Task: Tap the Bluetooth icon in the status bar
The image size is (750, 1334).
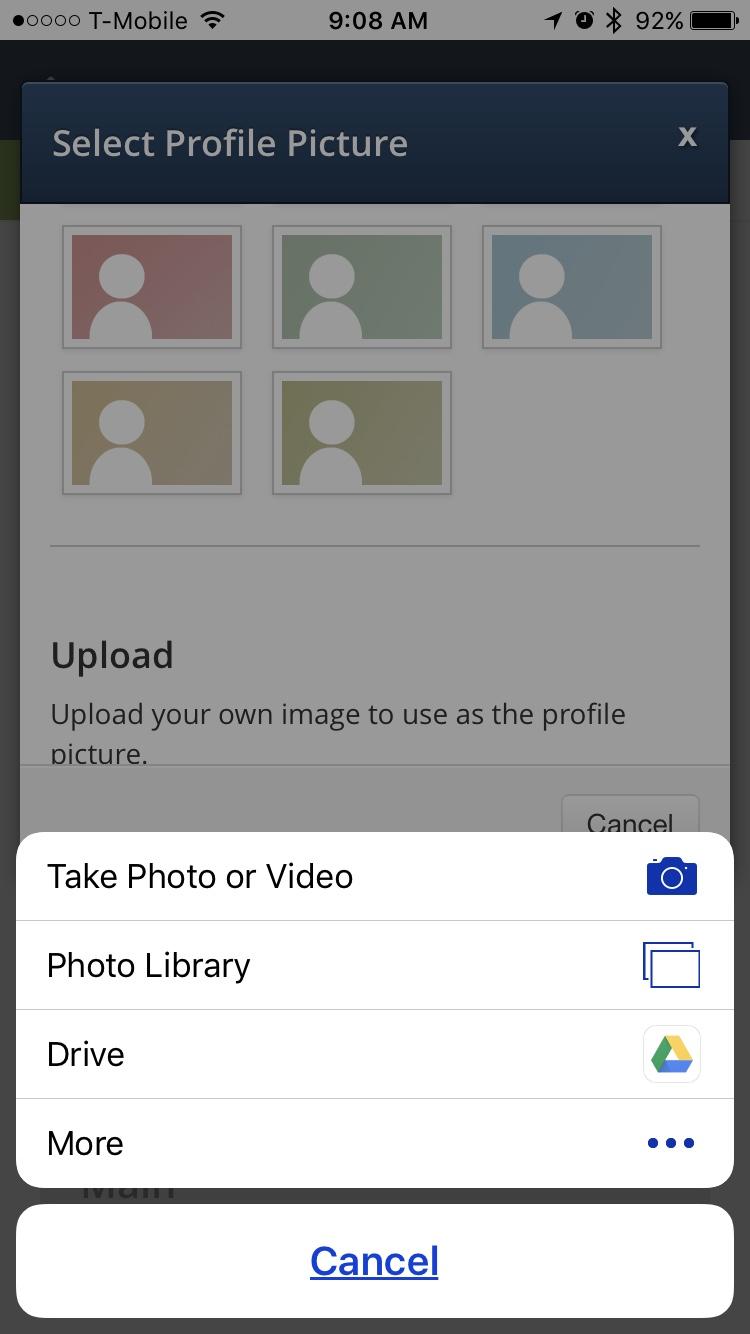Action: click(613, 18)
